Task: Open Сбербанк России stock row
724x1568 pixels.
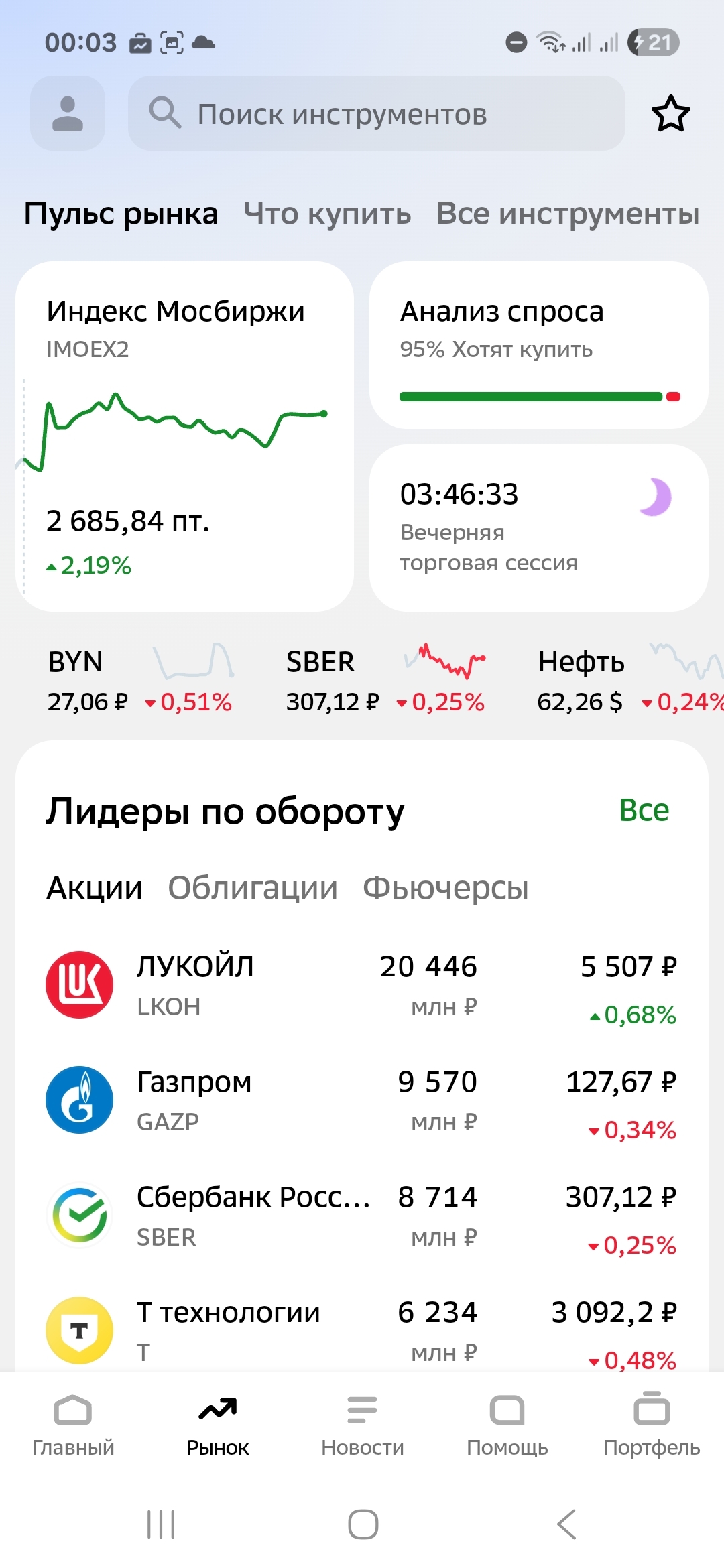Action: [362, 1216]
